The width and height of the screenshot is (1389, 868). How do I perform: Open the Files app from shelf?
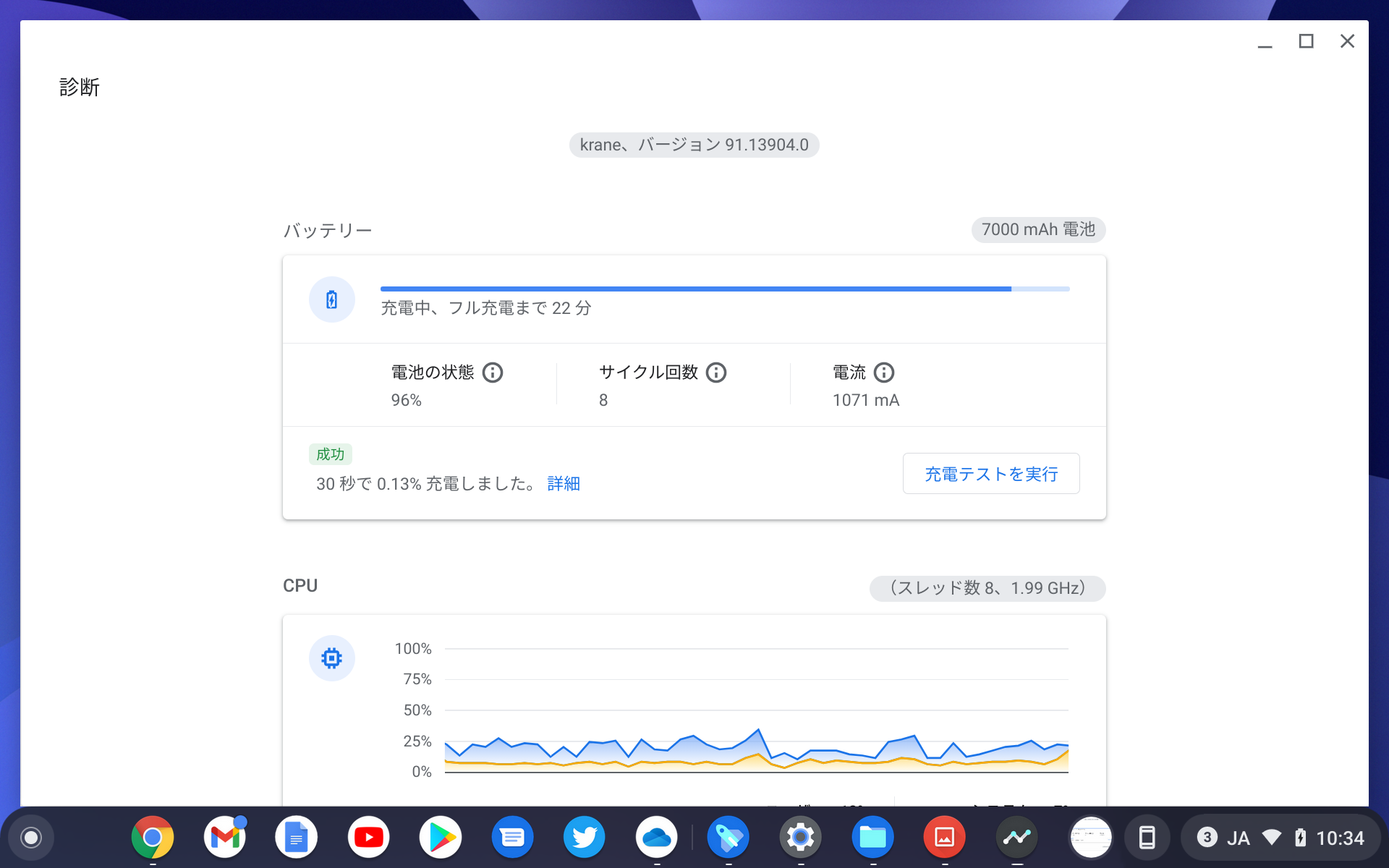tap(872, 838)
